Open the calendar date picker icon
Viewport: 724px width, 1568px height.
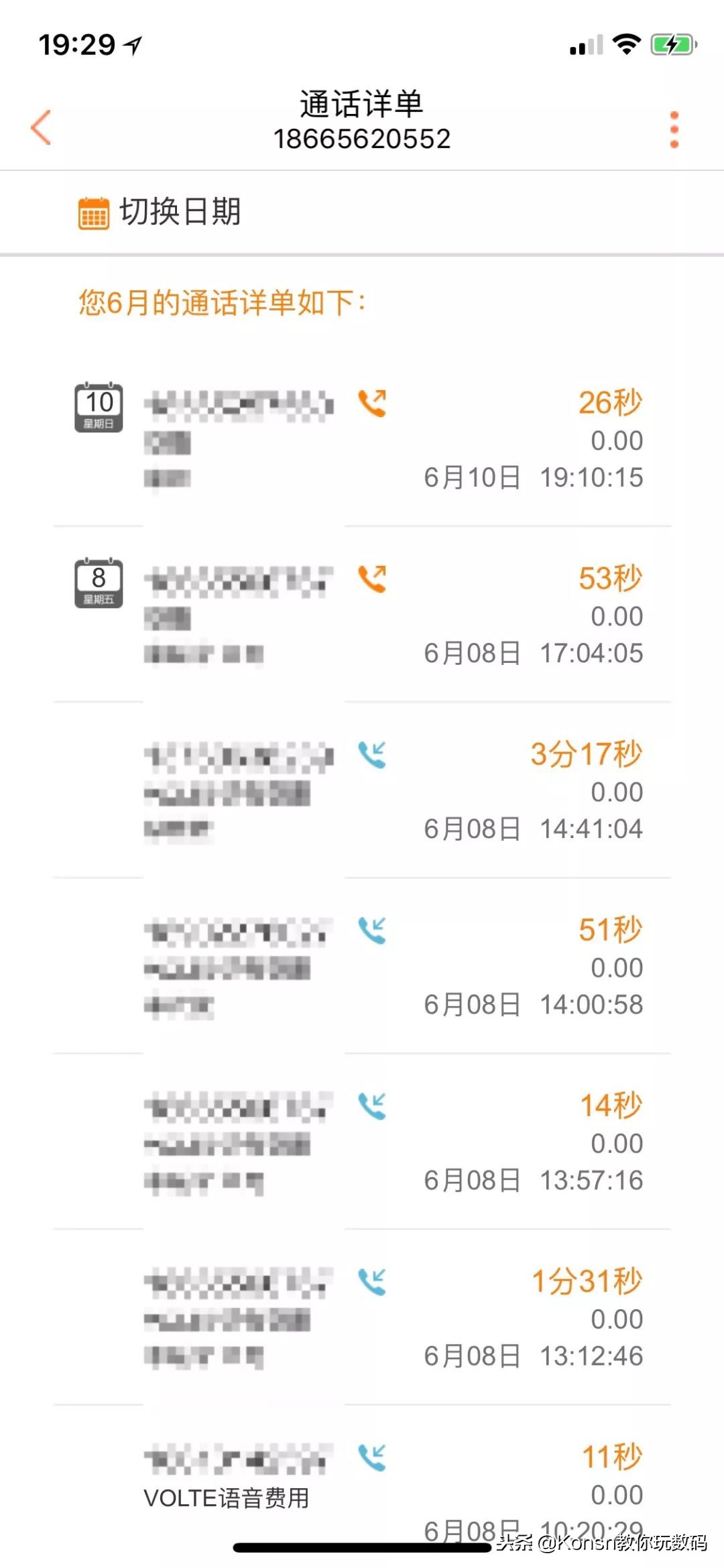point(94,213)
